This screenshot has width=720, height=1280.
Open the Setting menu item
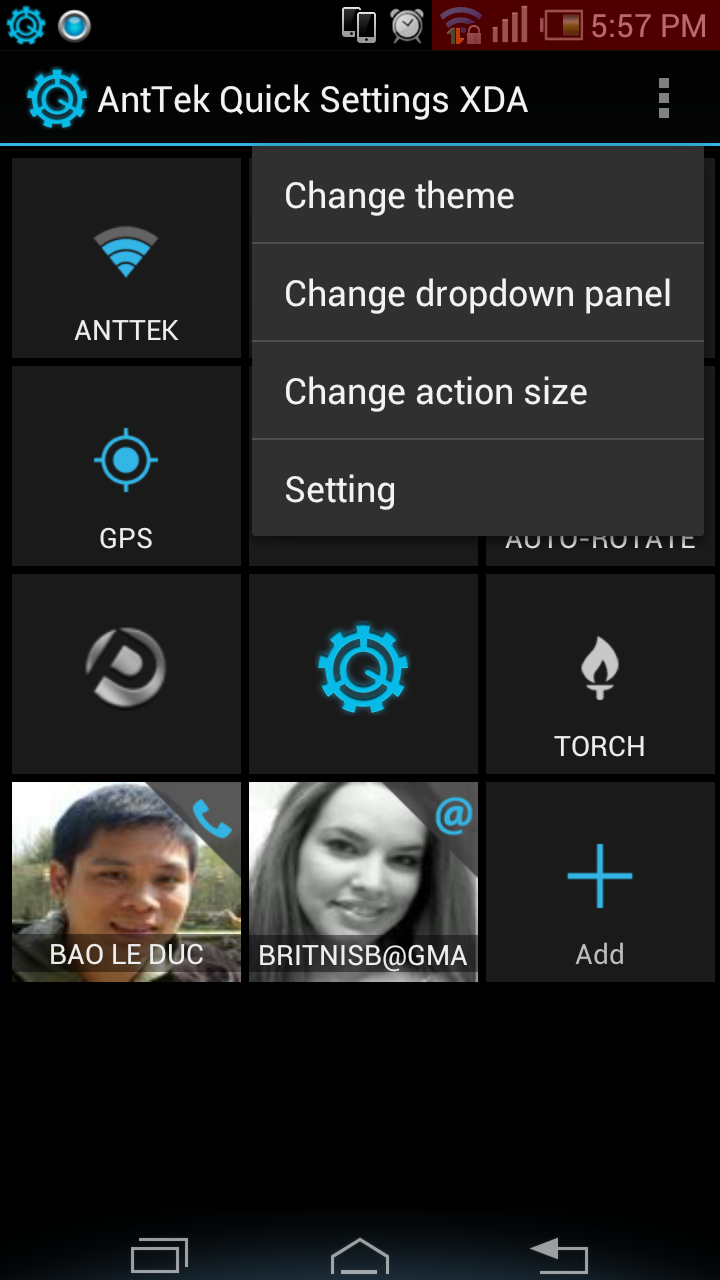point(478,490)
